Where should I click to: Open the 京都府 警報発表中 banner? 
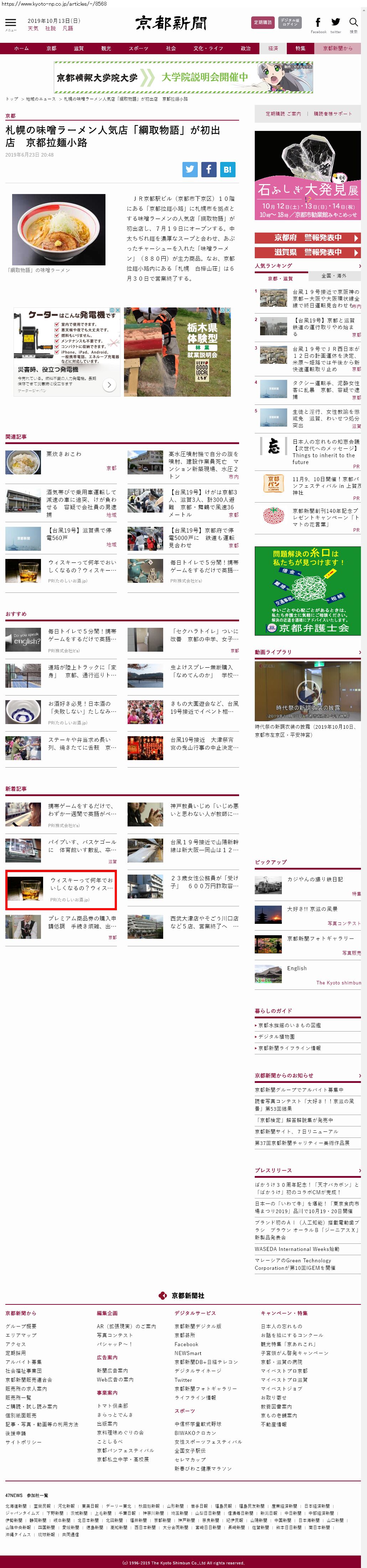coord(307,238)
